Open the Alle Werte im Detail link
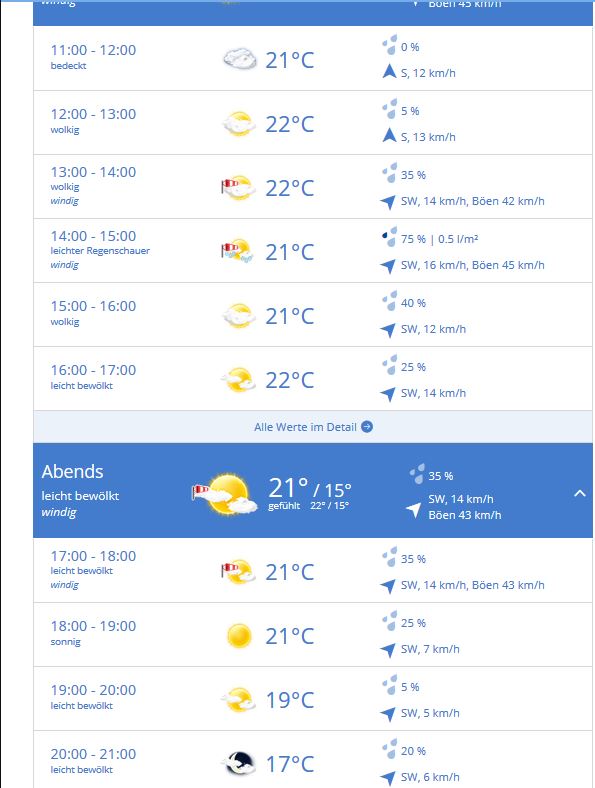This screenshot has height=788, width=595. 313,427
